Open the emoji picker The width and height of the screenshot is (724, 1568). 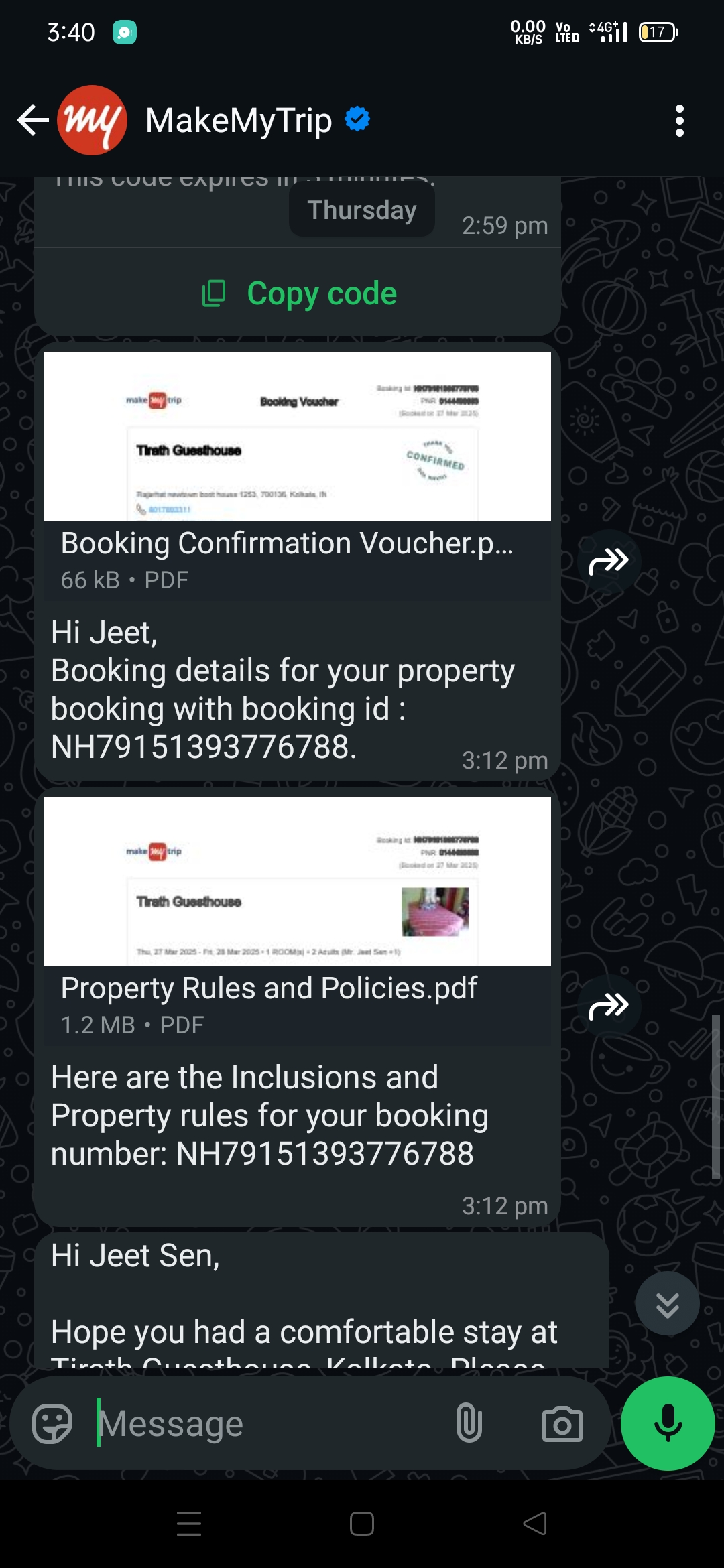[x=52, y=1423]
